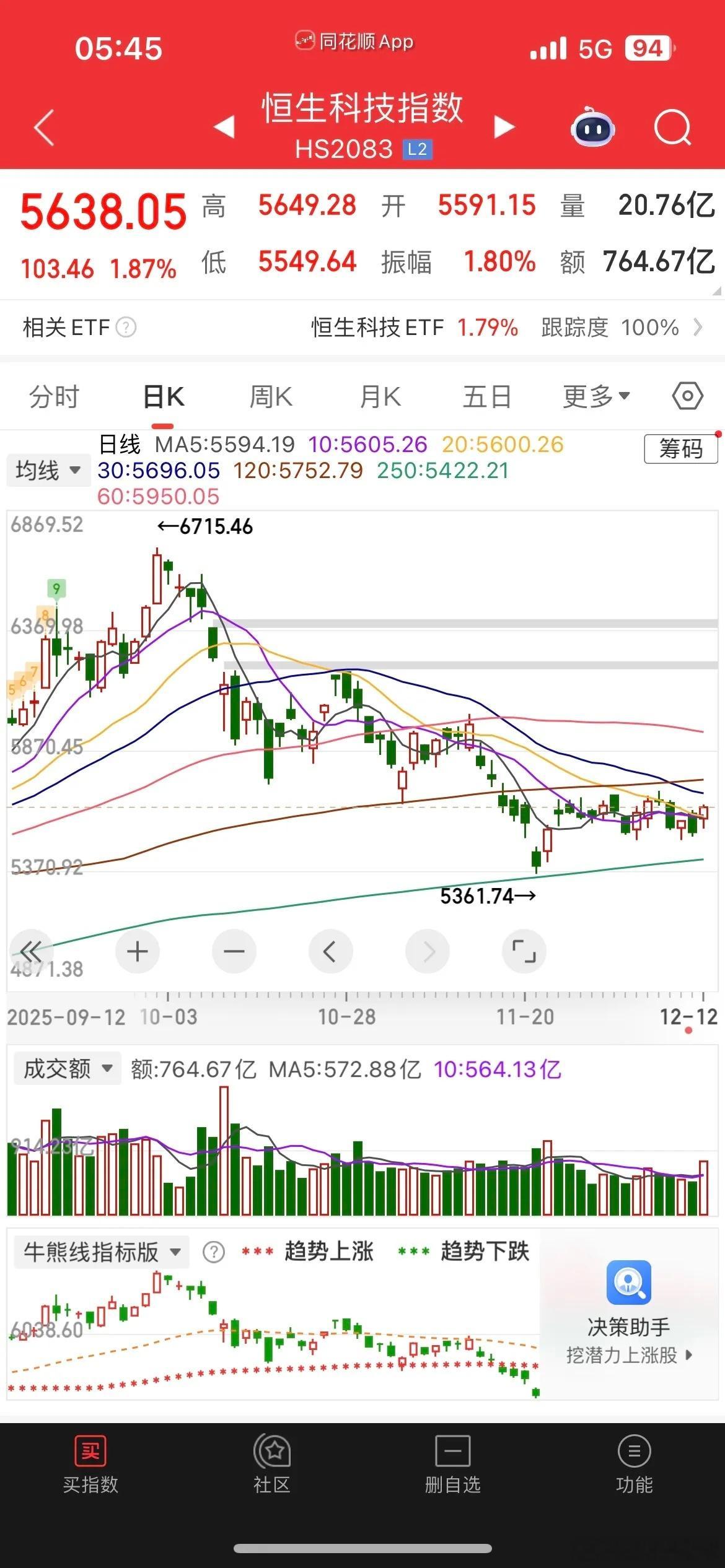Screen dimensions: 725x1568
Task: Zoom in the chart with plus button
Action: pos(138,951)
